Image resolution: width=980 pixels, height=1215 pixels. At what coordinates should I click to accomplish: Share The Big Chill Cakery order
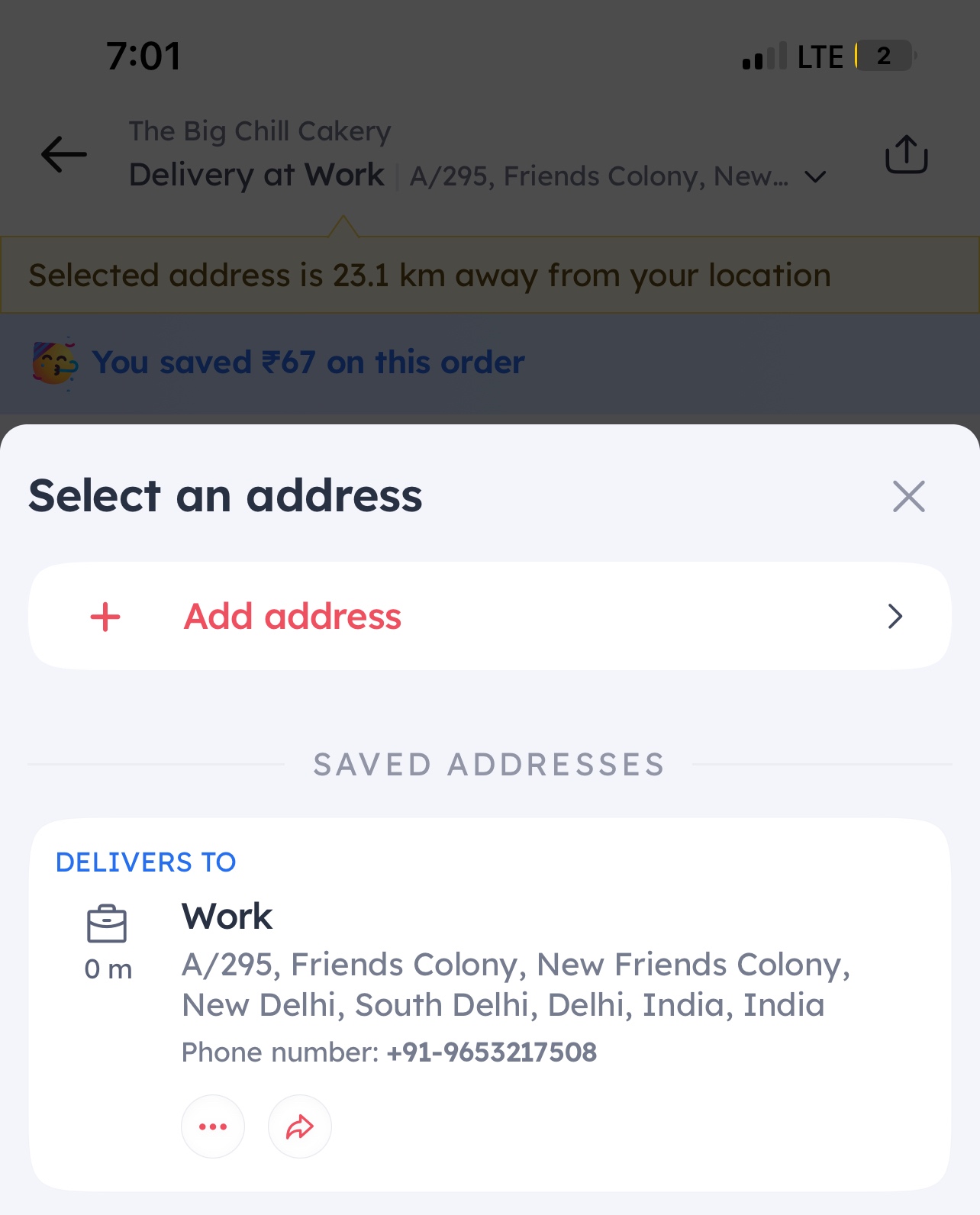(906, 155)
